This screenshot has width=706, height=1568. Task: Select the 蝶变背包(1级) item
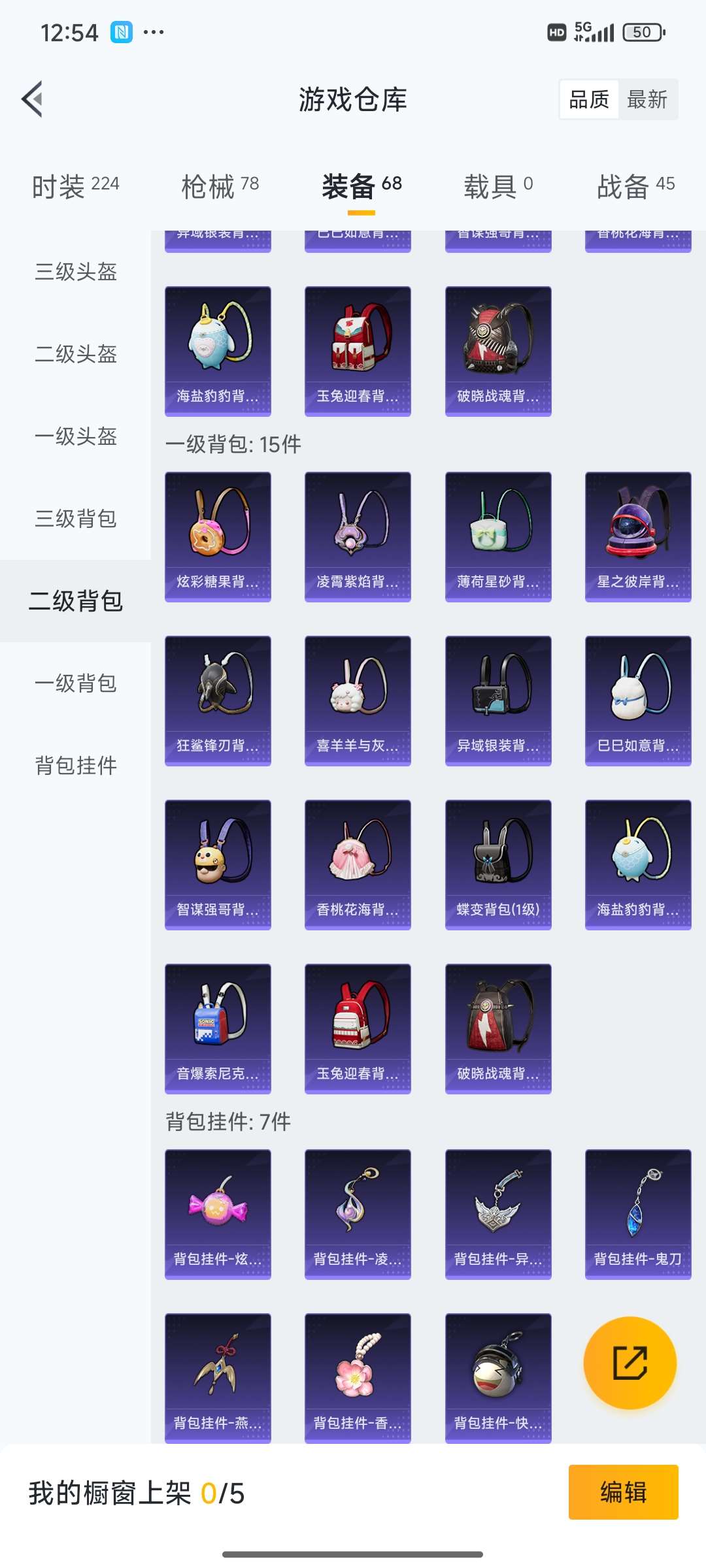click(x=497, y=862)
